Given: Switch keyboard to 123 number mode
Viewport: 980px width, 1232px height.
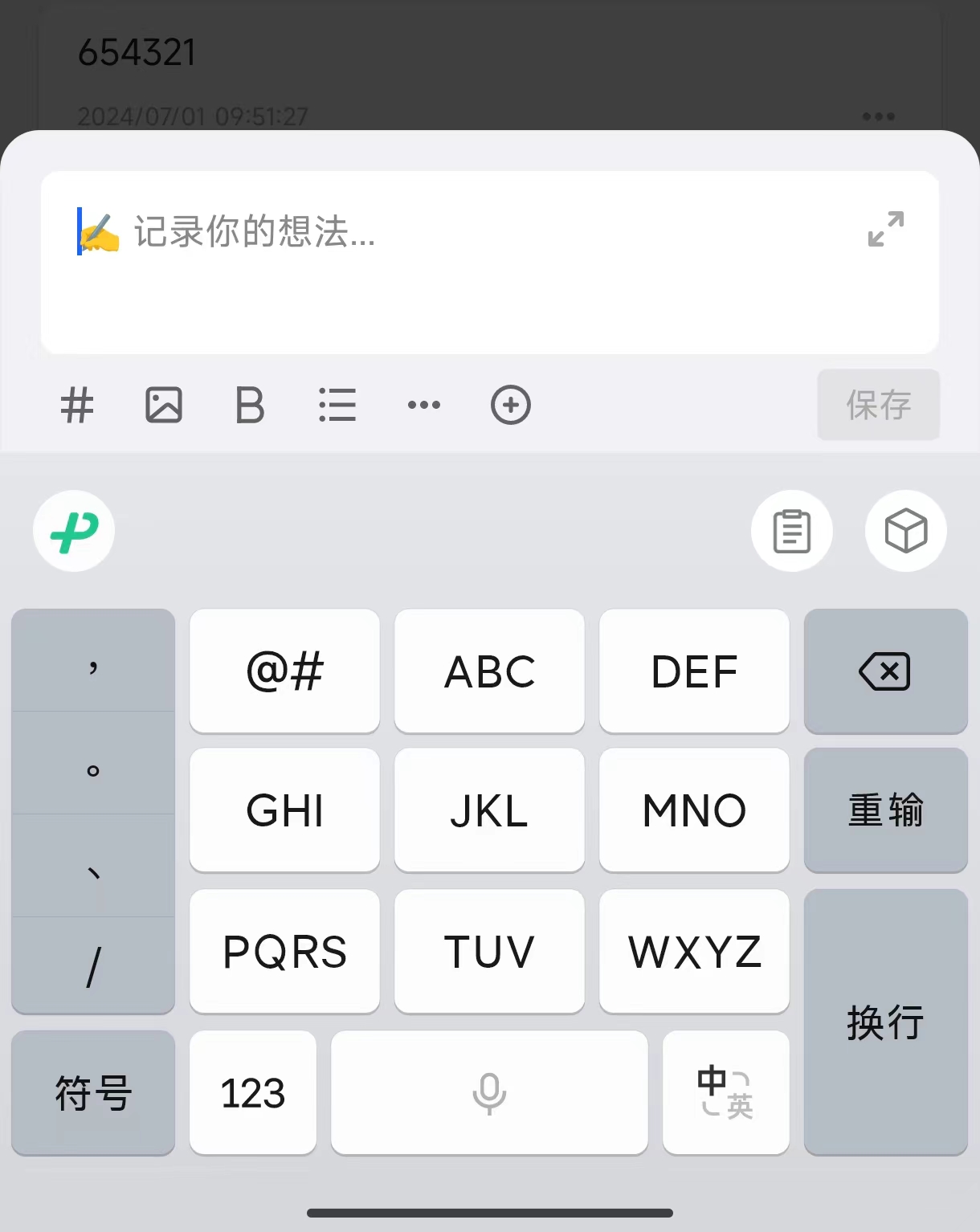Looking at the screenshot, I should tap(251, 1092).
